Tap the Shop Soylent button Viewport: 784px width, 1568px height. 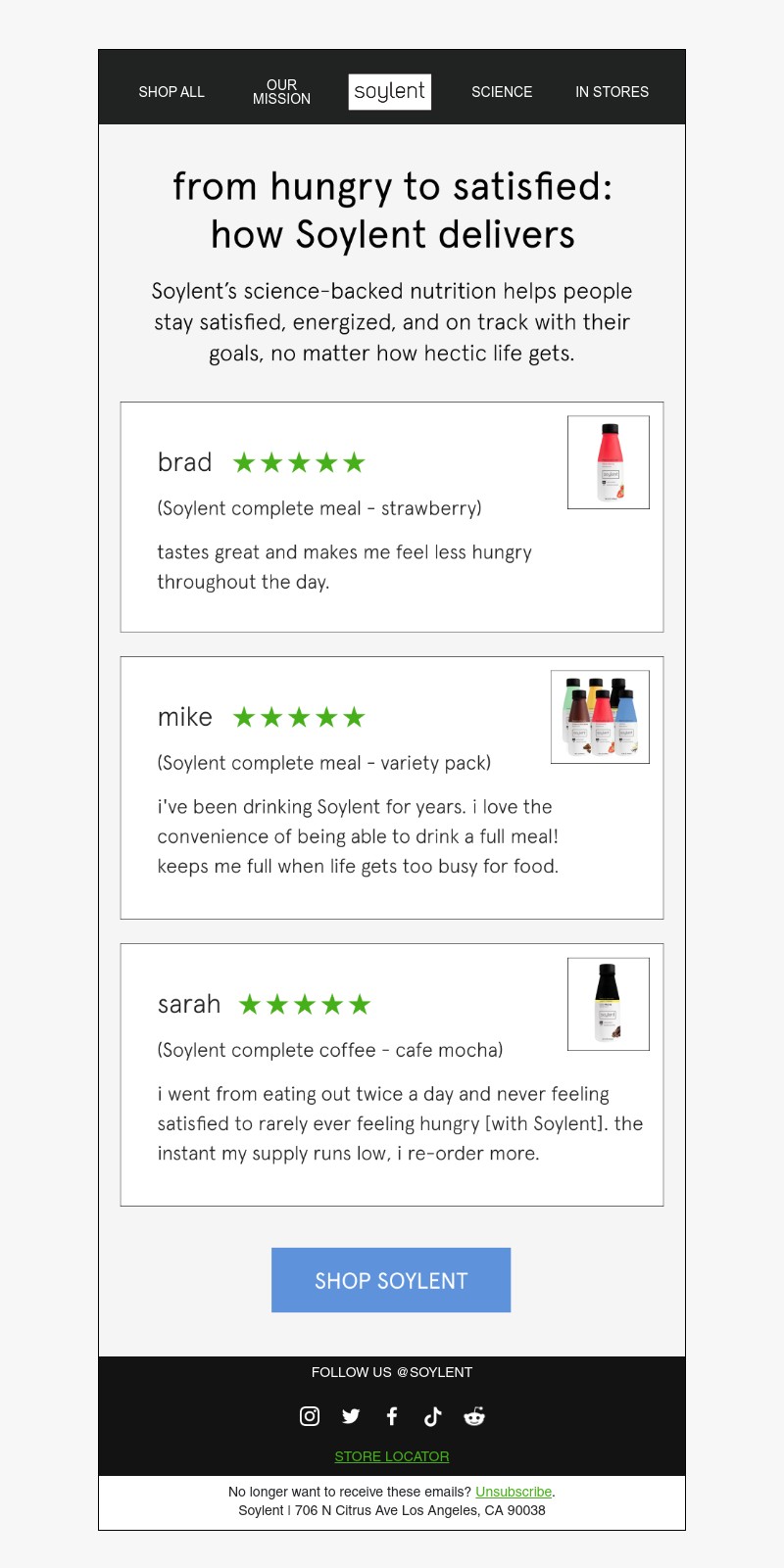pos(391,1280)
